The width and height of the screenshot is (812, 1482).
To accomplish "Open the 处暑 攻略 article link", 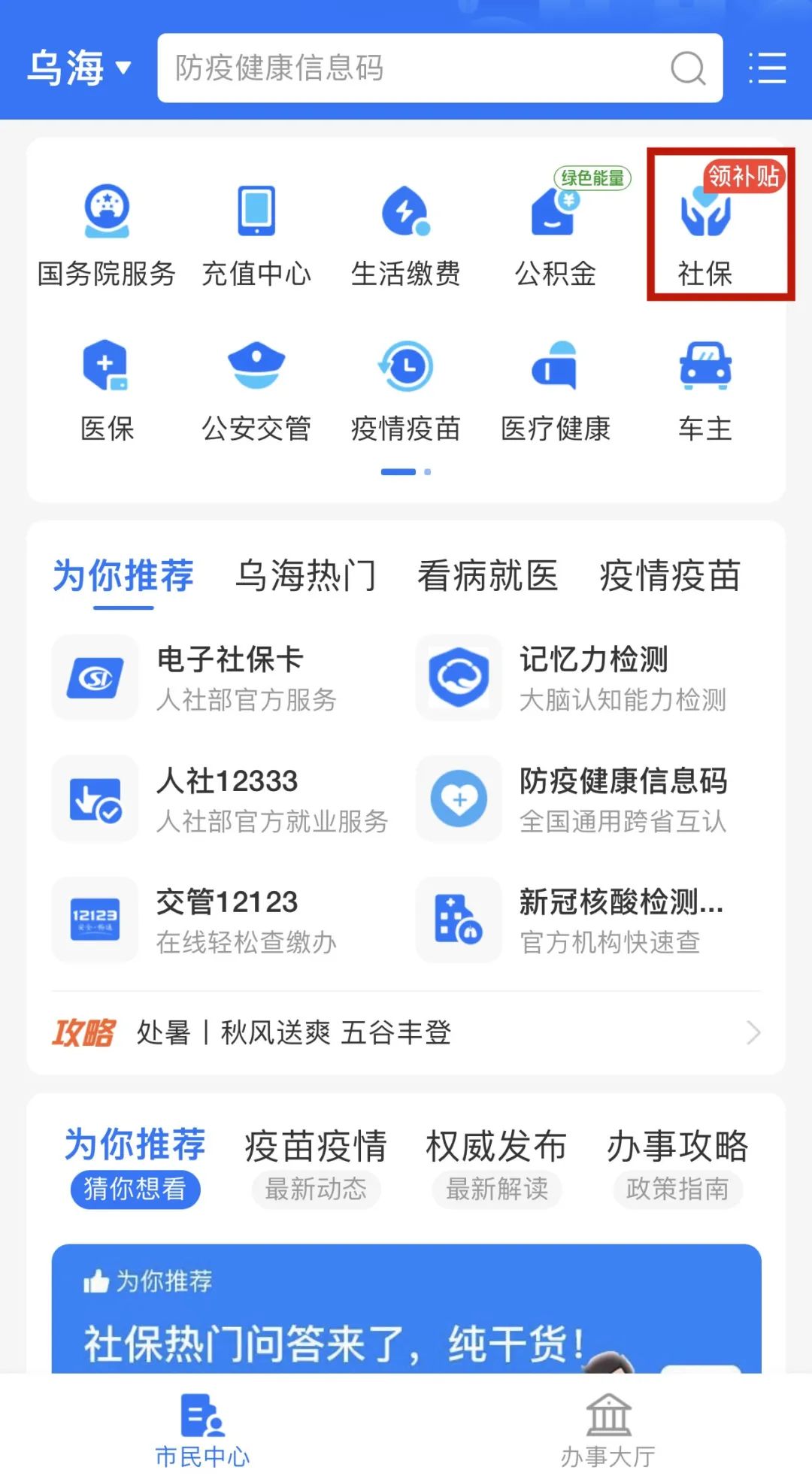I will 406,1033.
